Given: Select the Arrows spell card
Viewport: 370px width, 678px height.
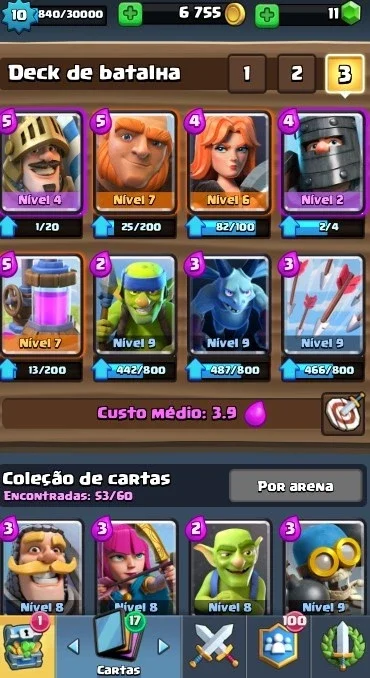Looking at the screenshot, I should click(323, 305).
